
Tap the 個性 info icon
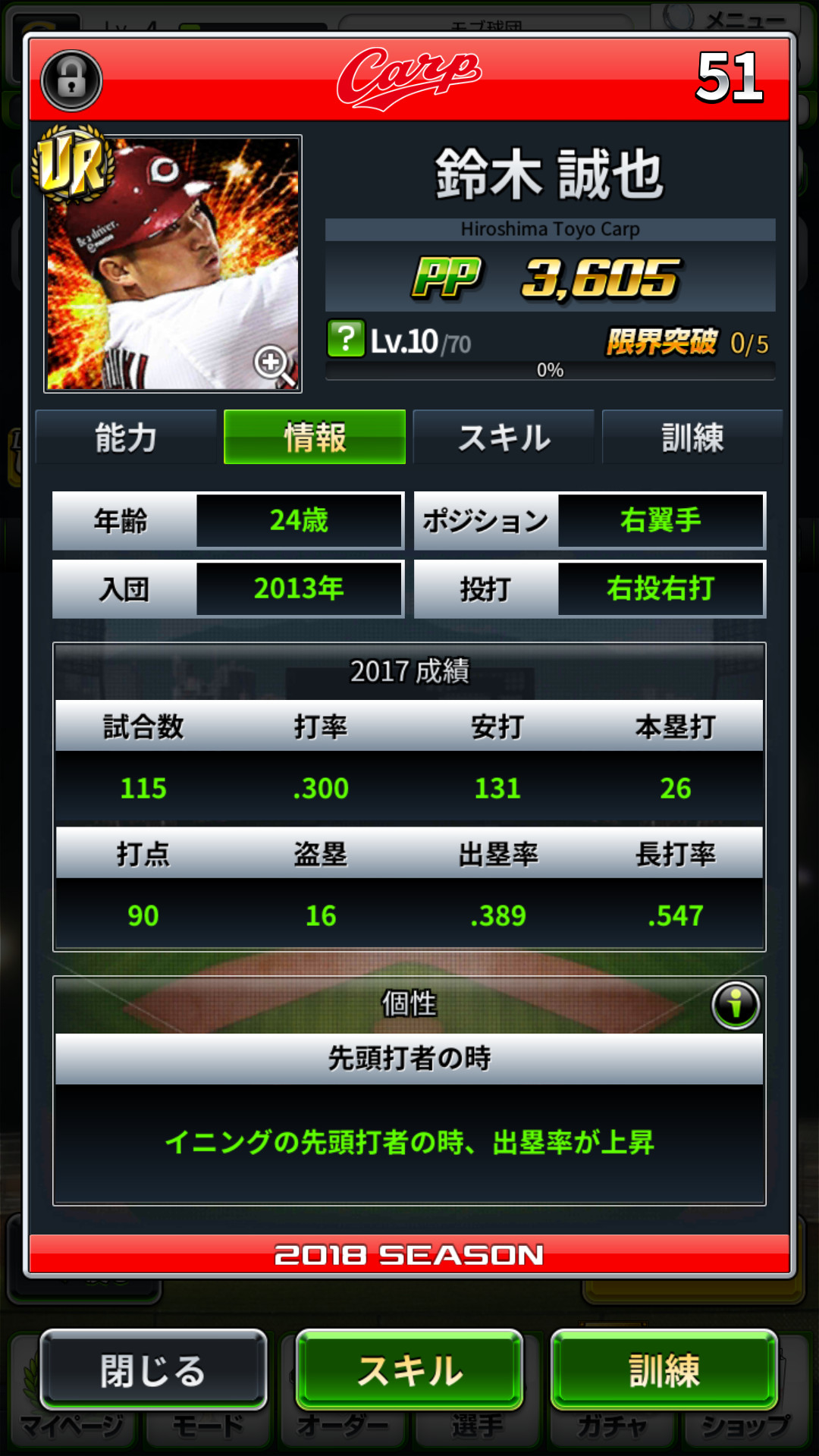736,1006
